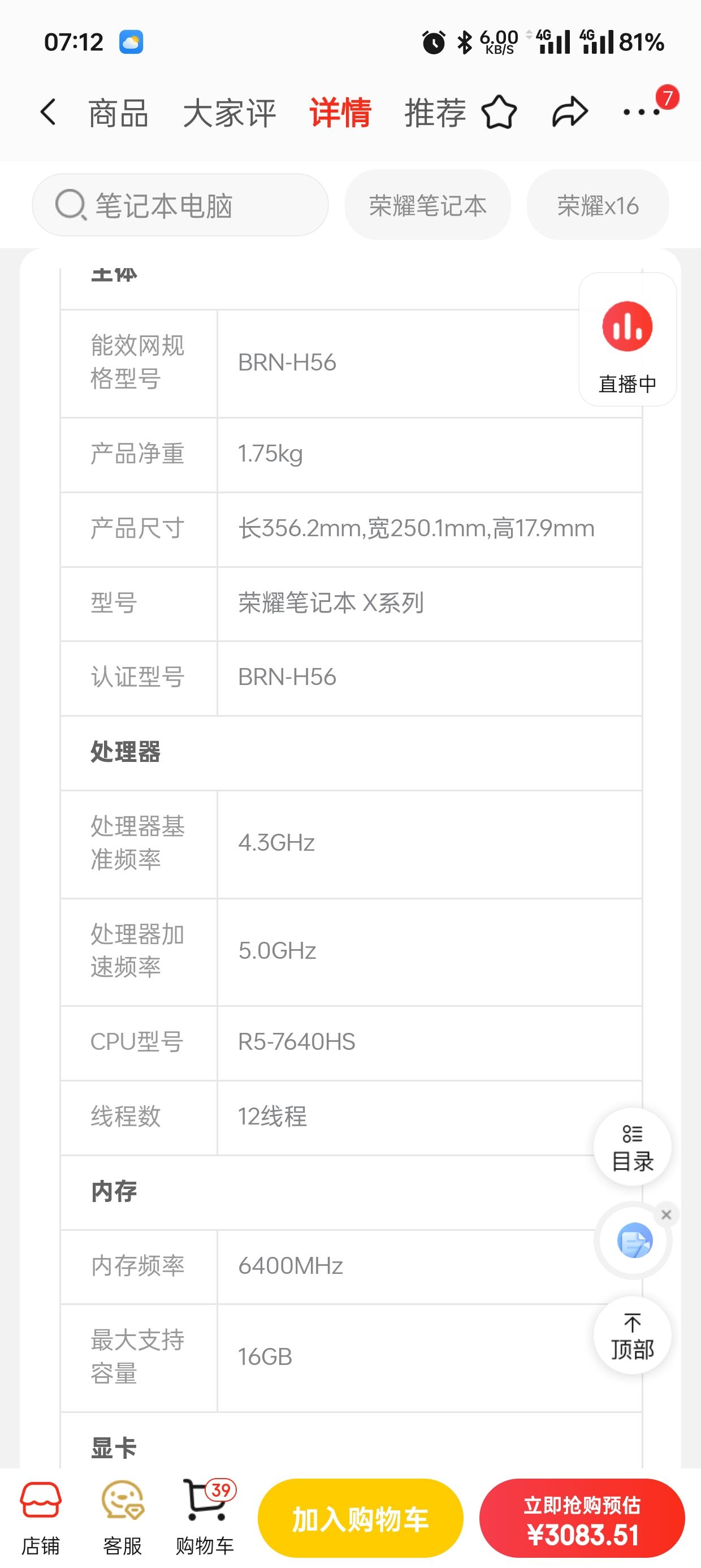The height and width of the screenshot is (1568, 701).
Task: Open the 直播中 live stream button
Action: 628,339
